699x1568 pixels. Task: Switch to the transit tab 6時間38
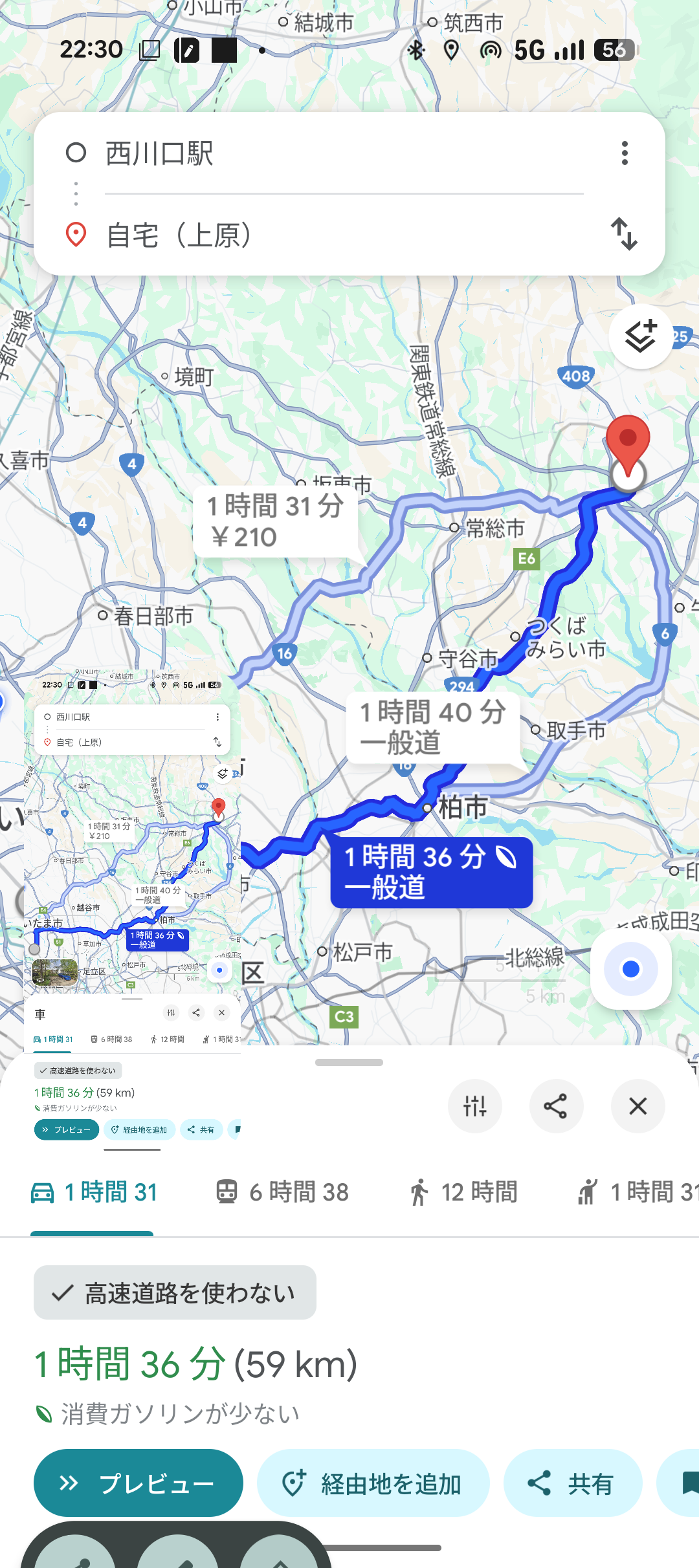coord(282,1192)
